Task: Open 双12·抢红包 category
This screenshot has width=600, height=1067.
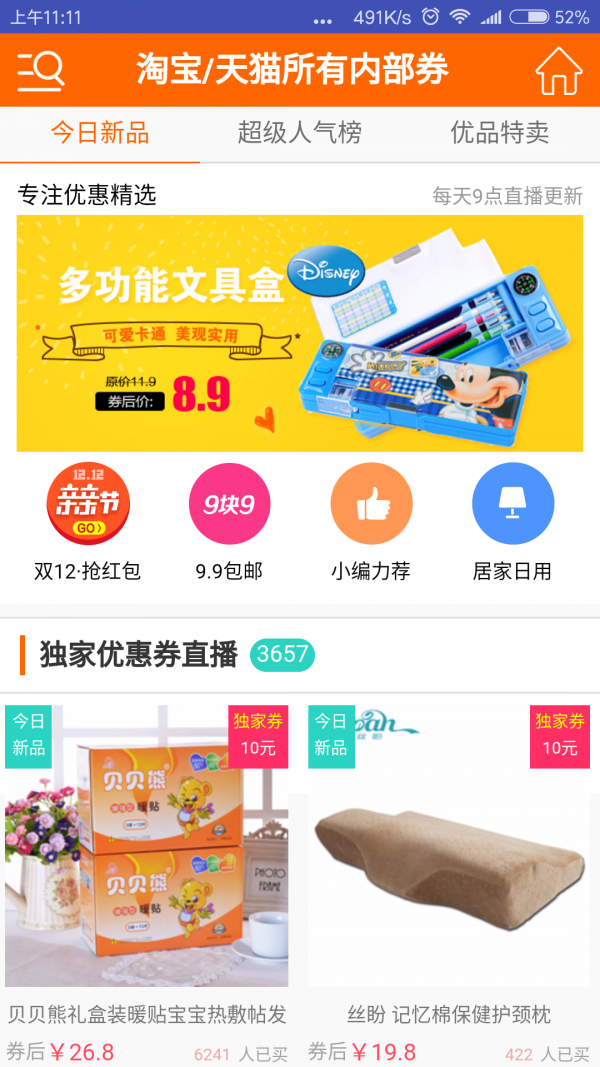Action: pos(88,522)
